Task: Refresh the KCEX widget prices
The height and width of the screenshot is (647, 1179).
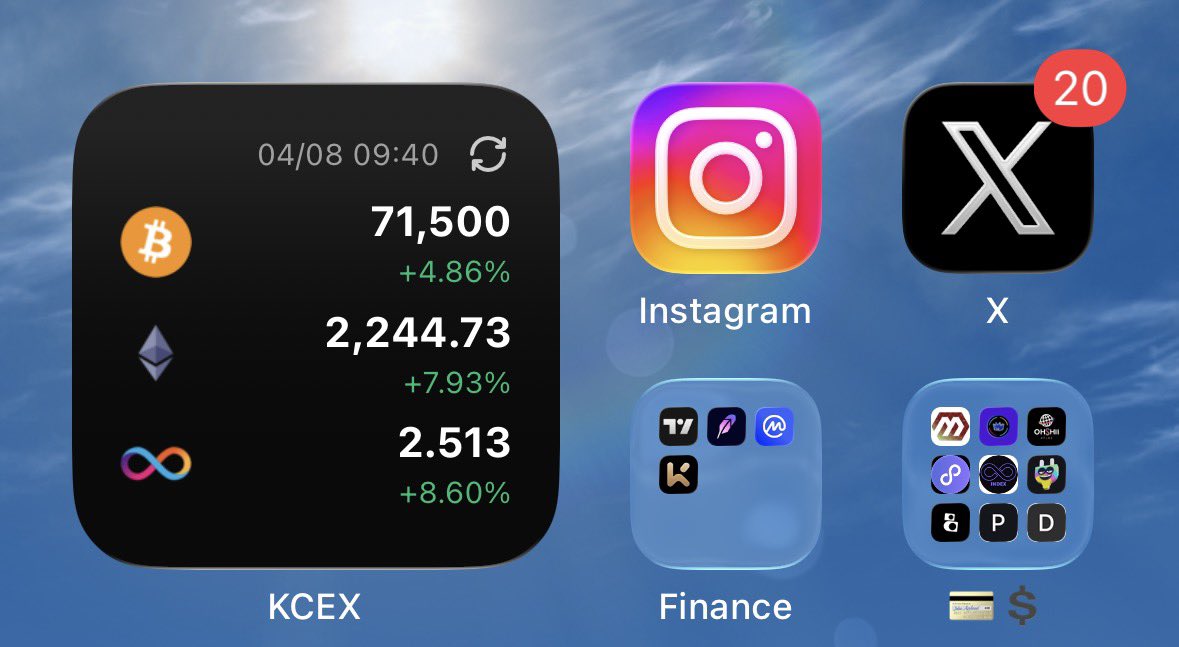Action: [488, 155]
